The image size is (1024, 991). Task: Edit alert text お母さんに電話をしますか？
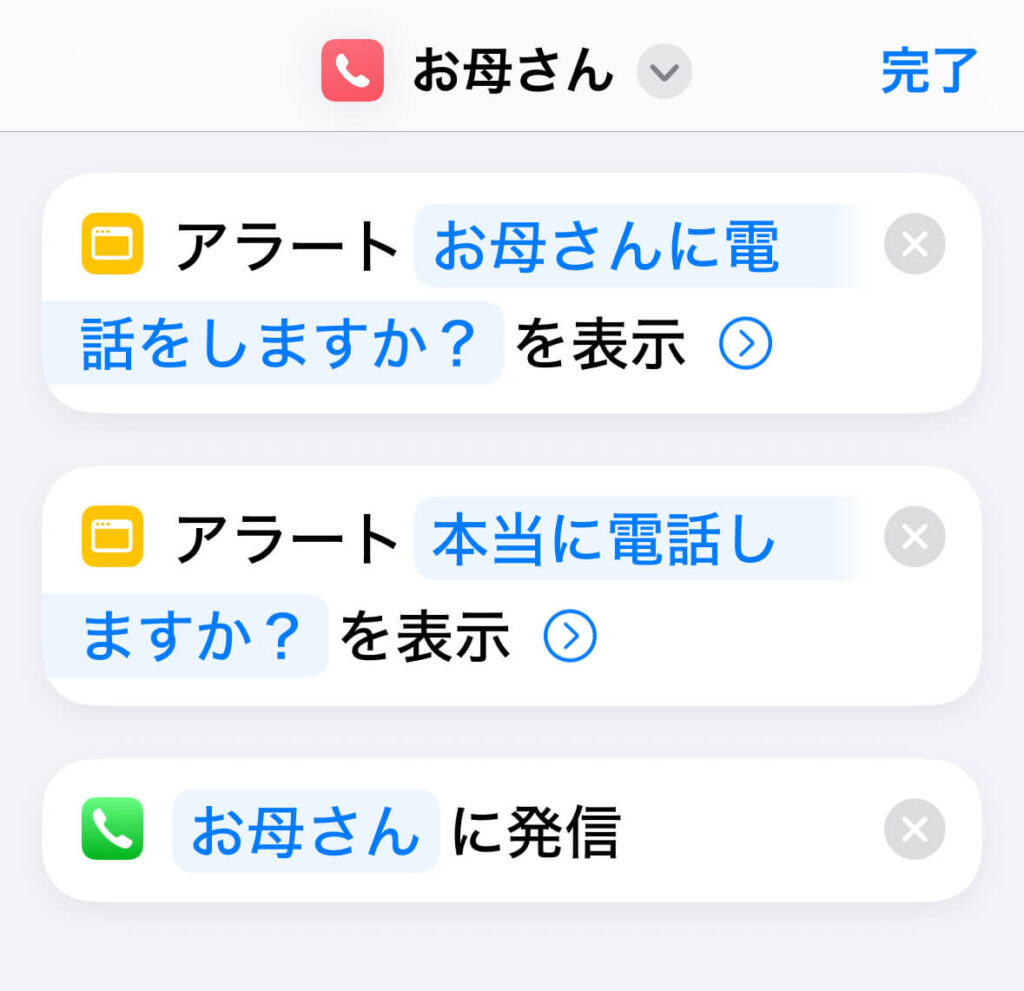605,247
